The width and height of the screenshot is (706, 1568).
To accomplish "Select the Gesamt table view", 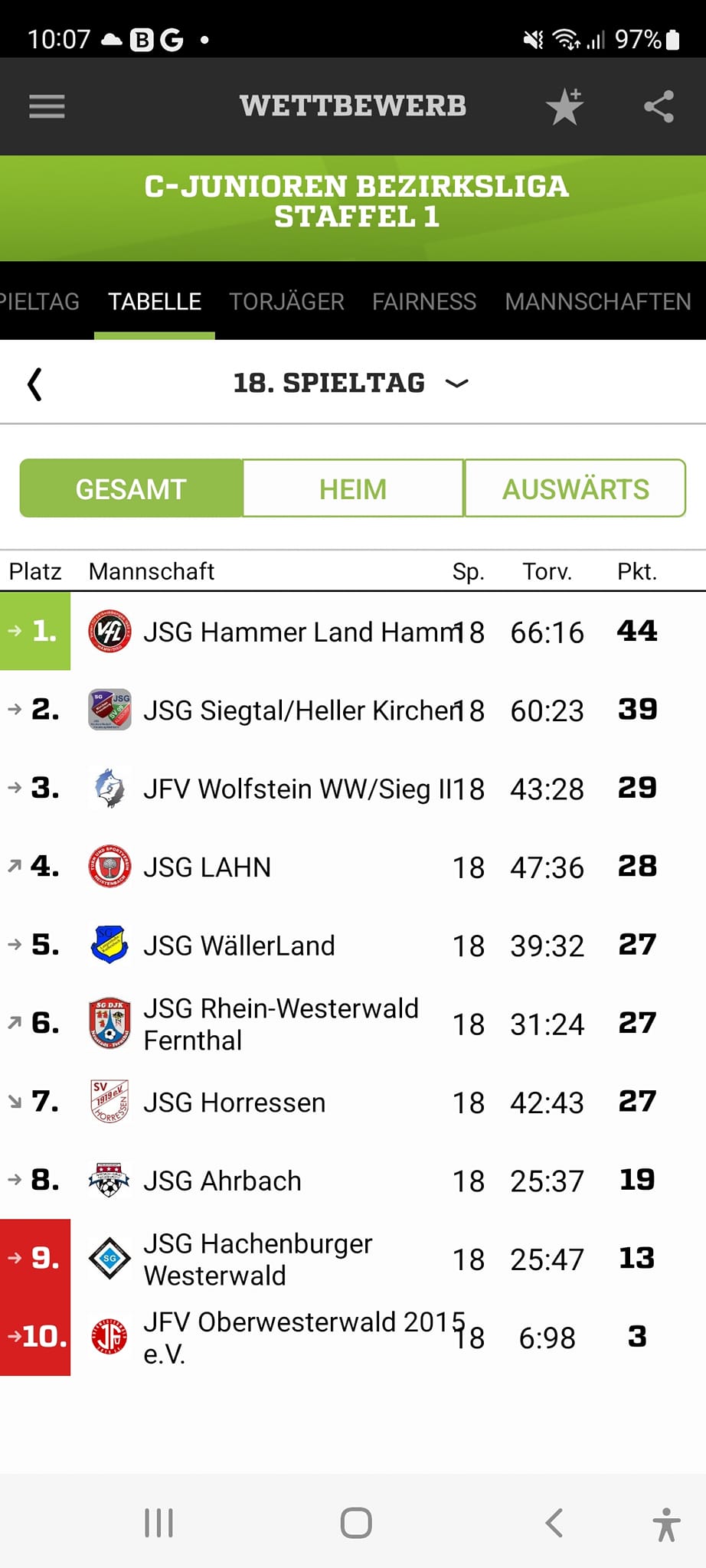I will [131, 489].
